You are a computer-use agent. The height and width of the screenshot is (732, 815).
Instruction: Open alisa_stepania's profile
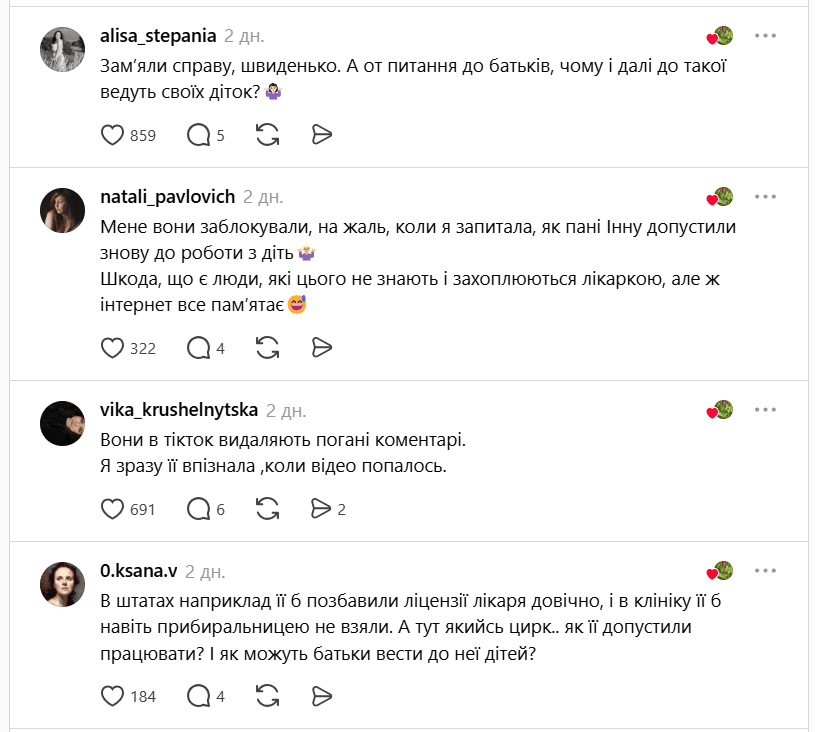coord(159,36)
